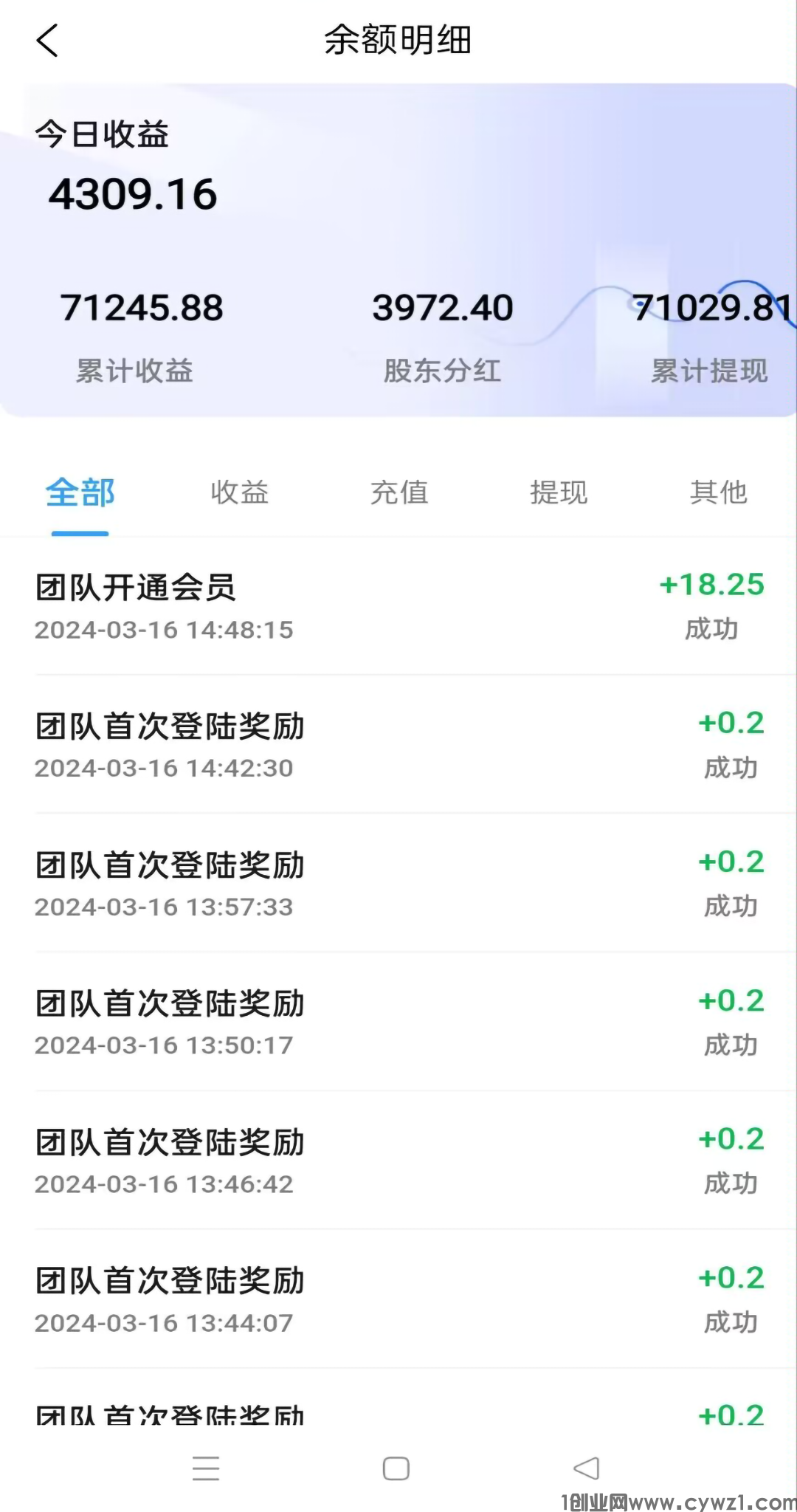
Task: Switch to the 收益 tab
Action: coord(239,492)
